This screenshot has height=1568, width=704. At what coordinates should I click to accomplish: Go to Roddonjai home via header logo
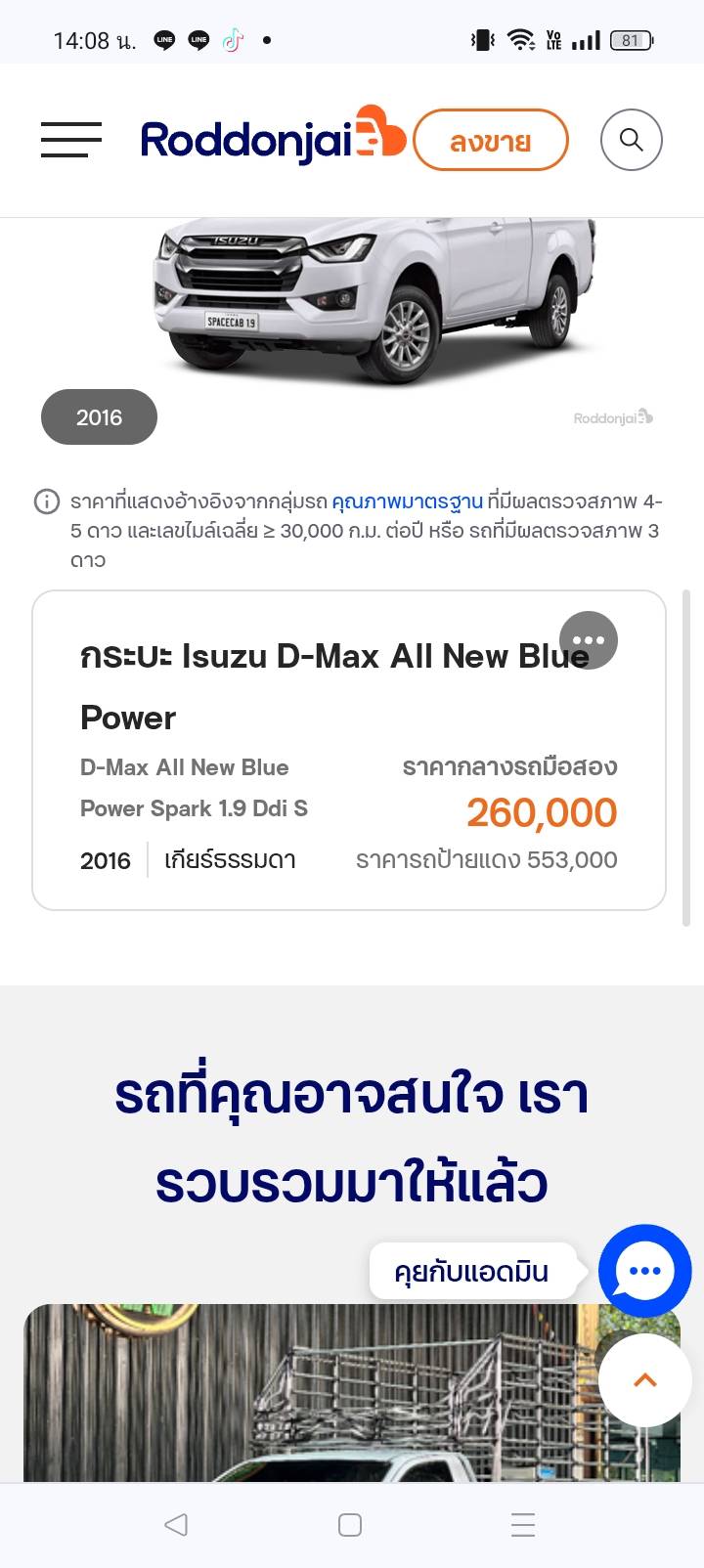coord(272,139)
